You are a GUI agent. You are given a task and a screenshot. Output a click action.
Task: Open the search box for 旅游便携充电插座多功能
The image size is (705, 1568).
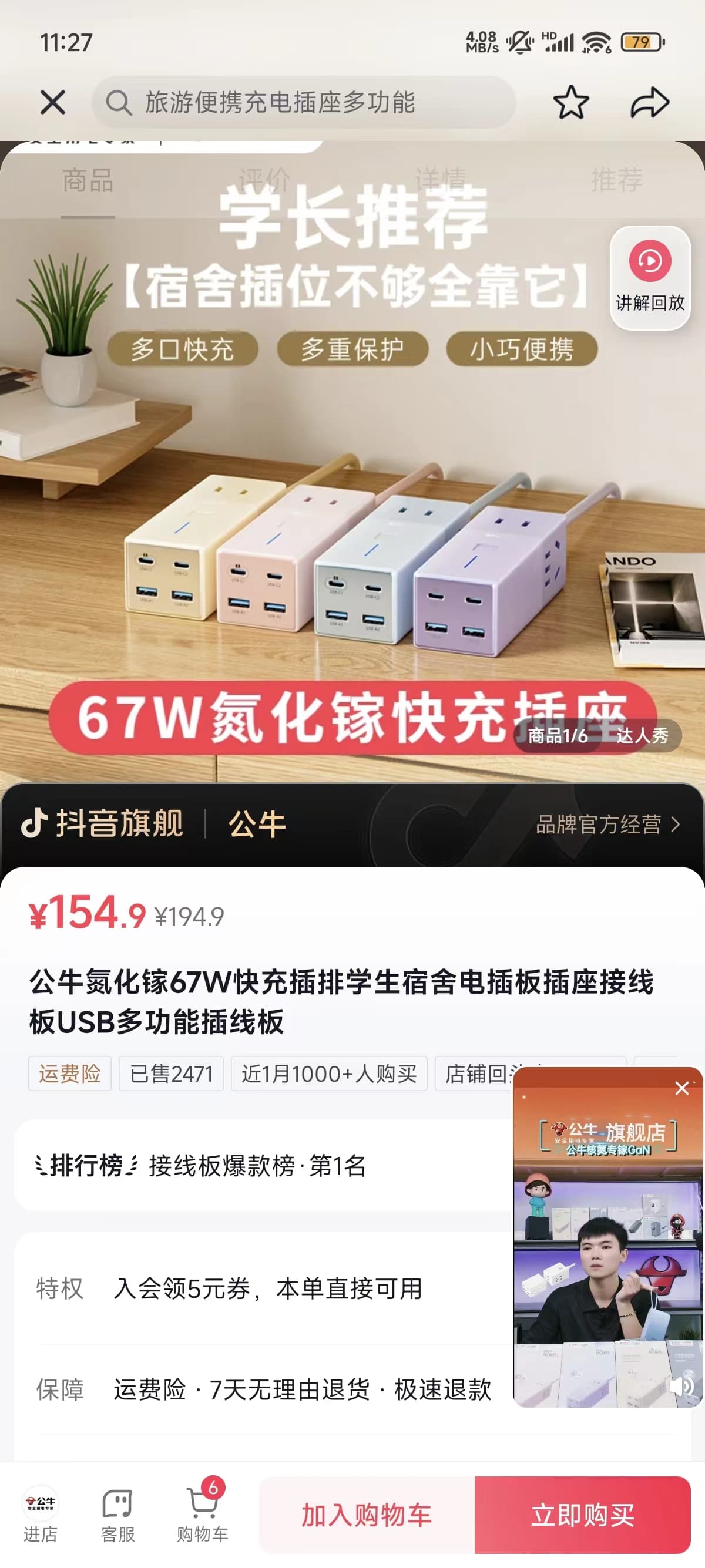tap(303, 102)
